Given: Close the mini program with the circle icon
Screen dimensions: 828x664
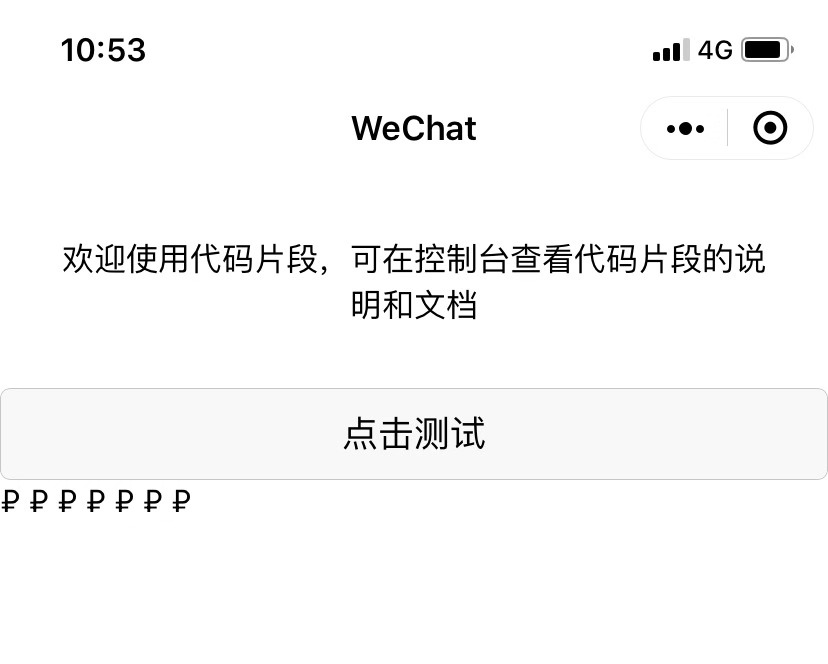Looking at the screenshot, I should coord(770,129).
